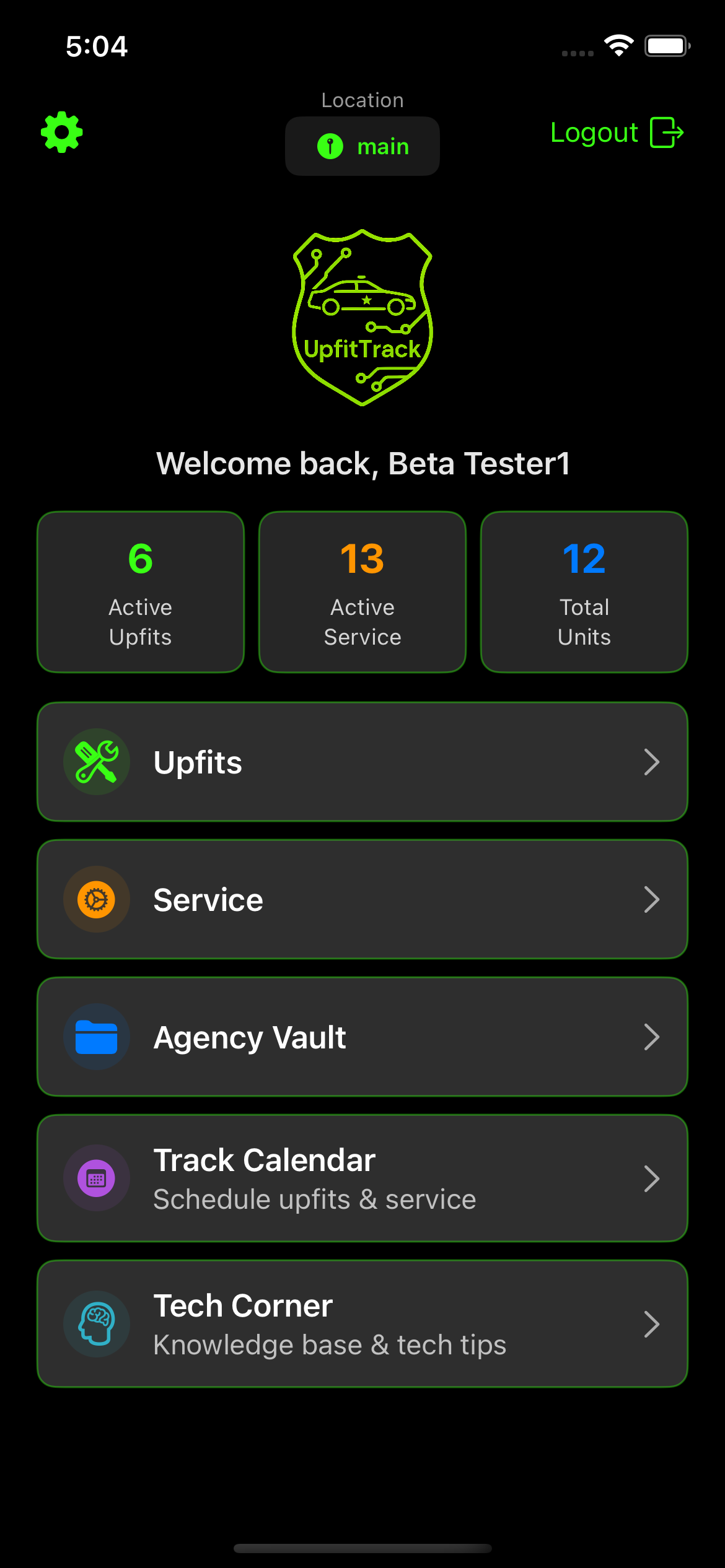Open the Upfits tools icon
The height and width of the screenshot is (1568, 725).
pos(96,762)
